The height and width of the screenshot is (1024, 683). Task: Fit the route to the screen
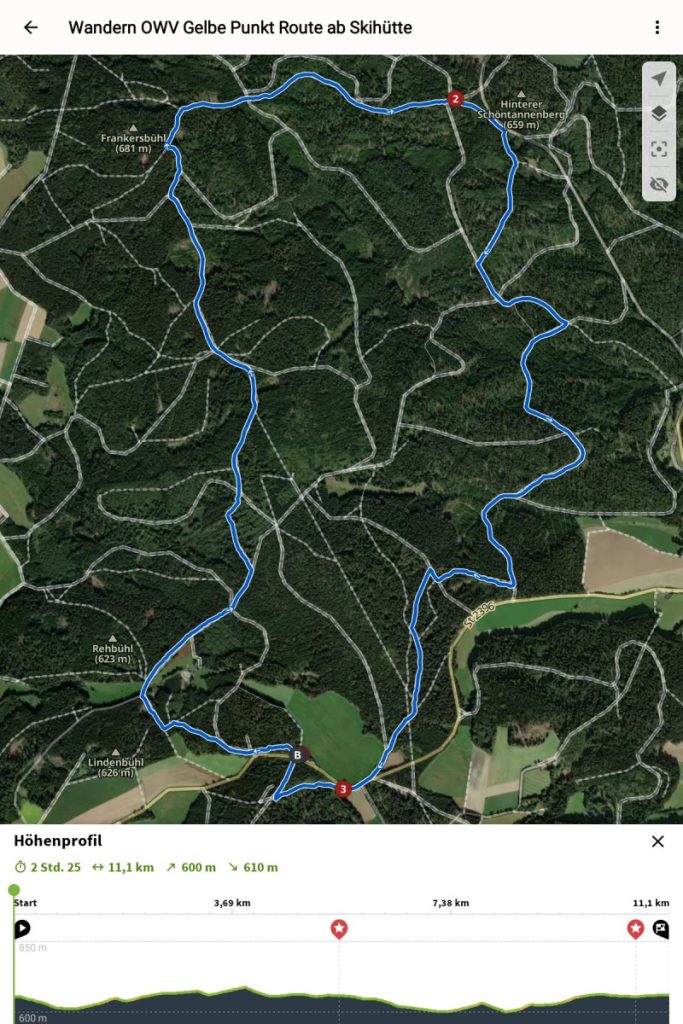[x=658, y=149]
